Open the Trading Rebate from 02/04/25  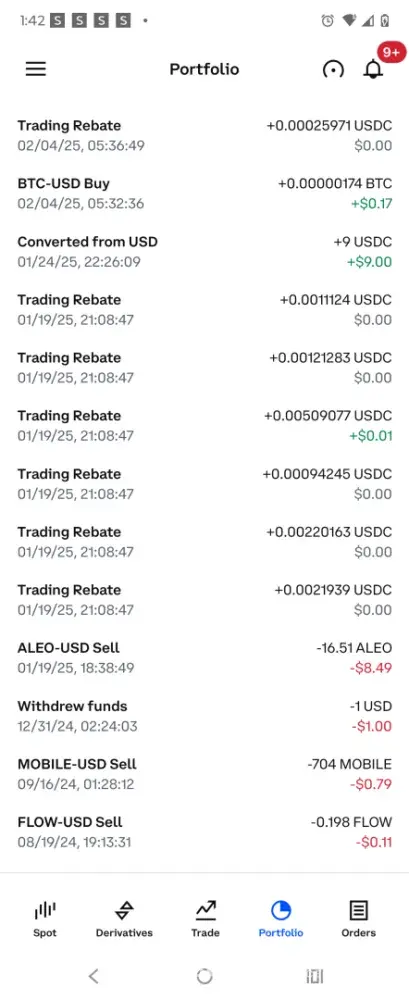coord(204,136)
